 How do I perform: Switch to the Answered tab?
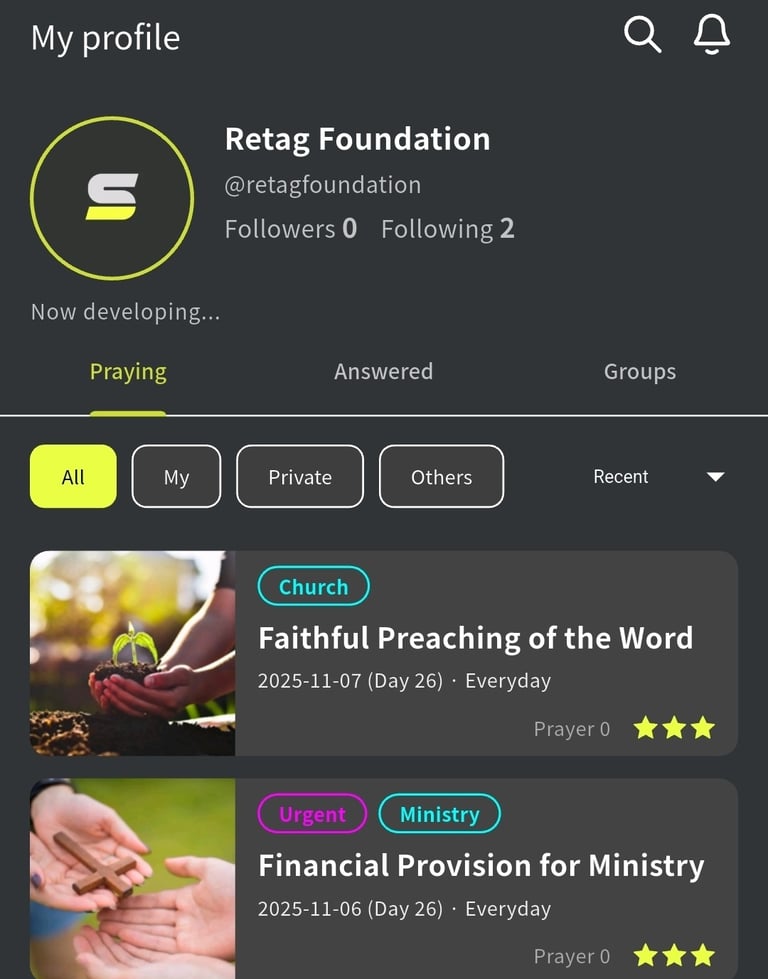click(x=383, y=372)
